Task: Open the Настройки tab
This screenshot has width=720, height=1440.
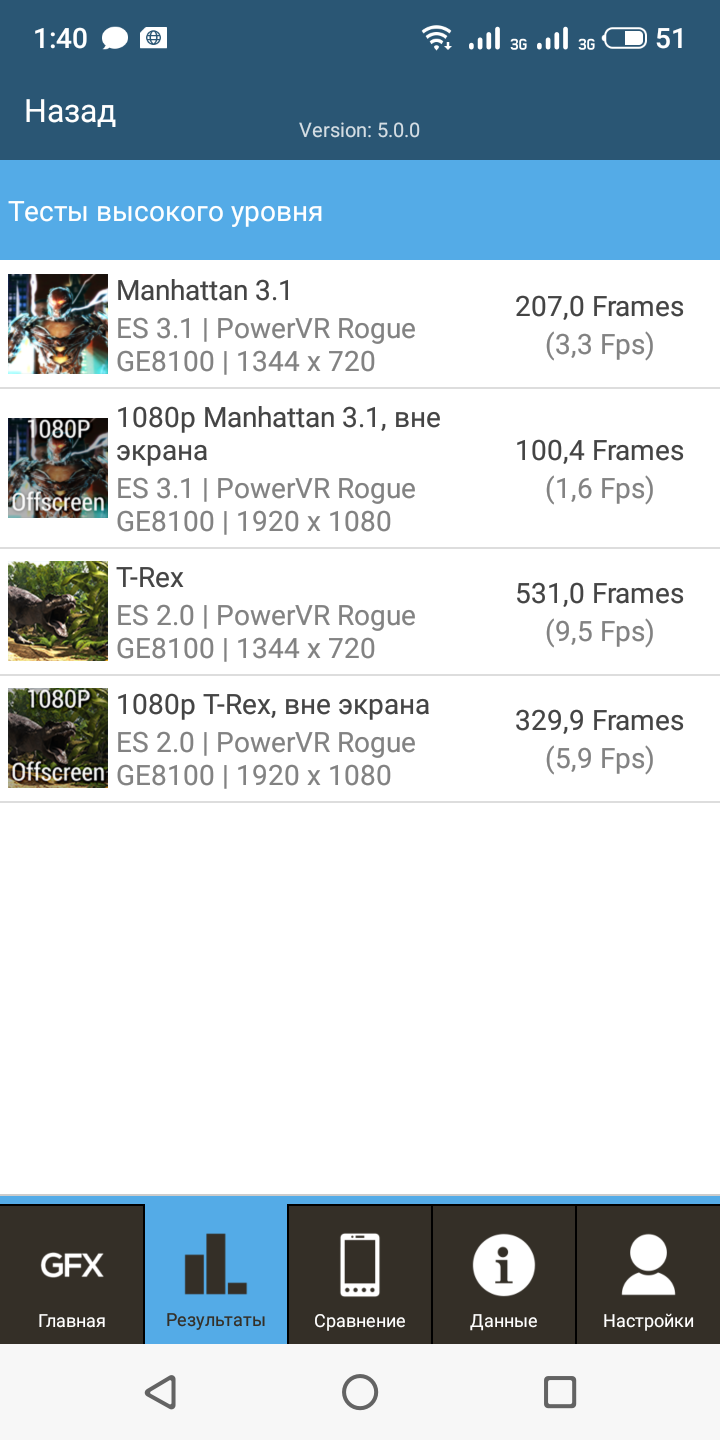Action: click(x=648, y=1275)
